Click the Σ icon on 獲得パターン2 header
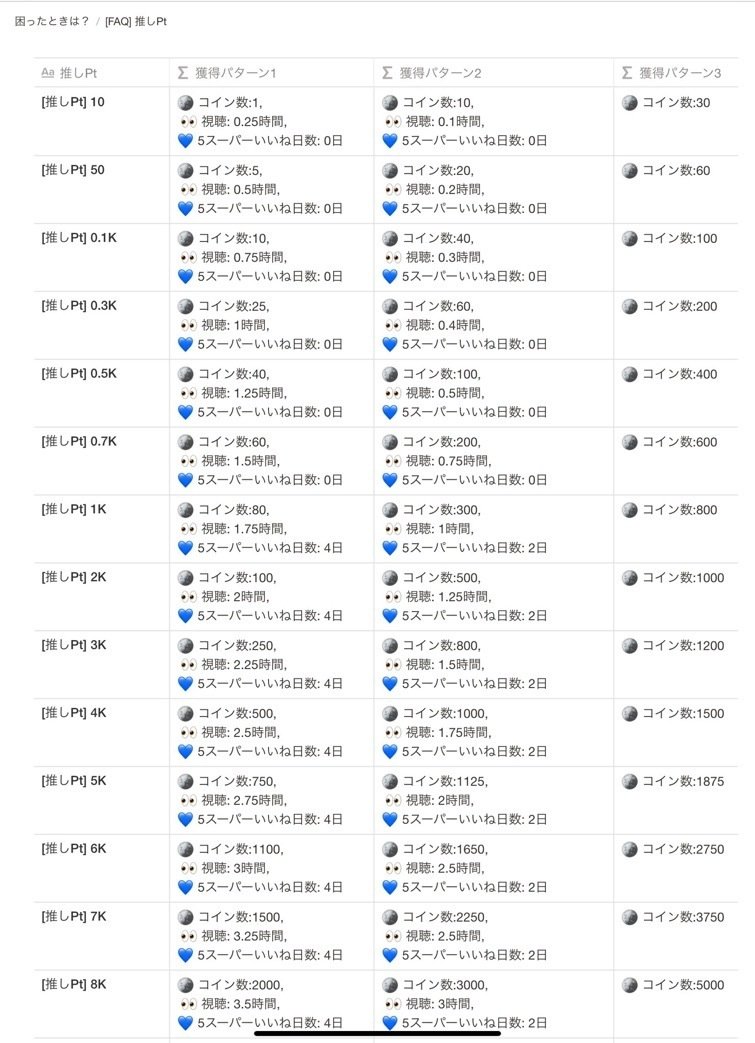755x1043 pixels. click(x=386, y=72)
